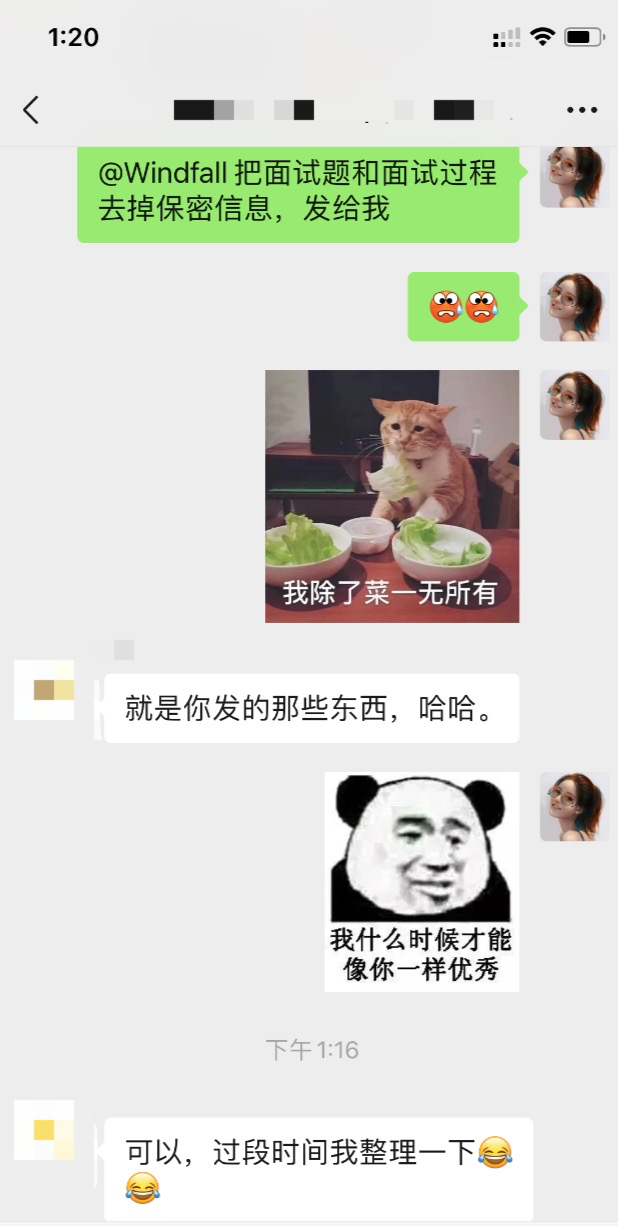Open the cat with lettuce meme image

pyautogui.click(x=392, y=496)
